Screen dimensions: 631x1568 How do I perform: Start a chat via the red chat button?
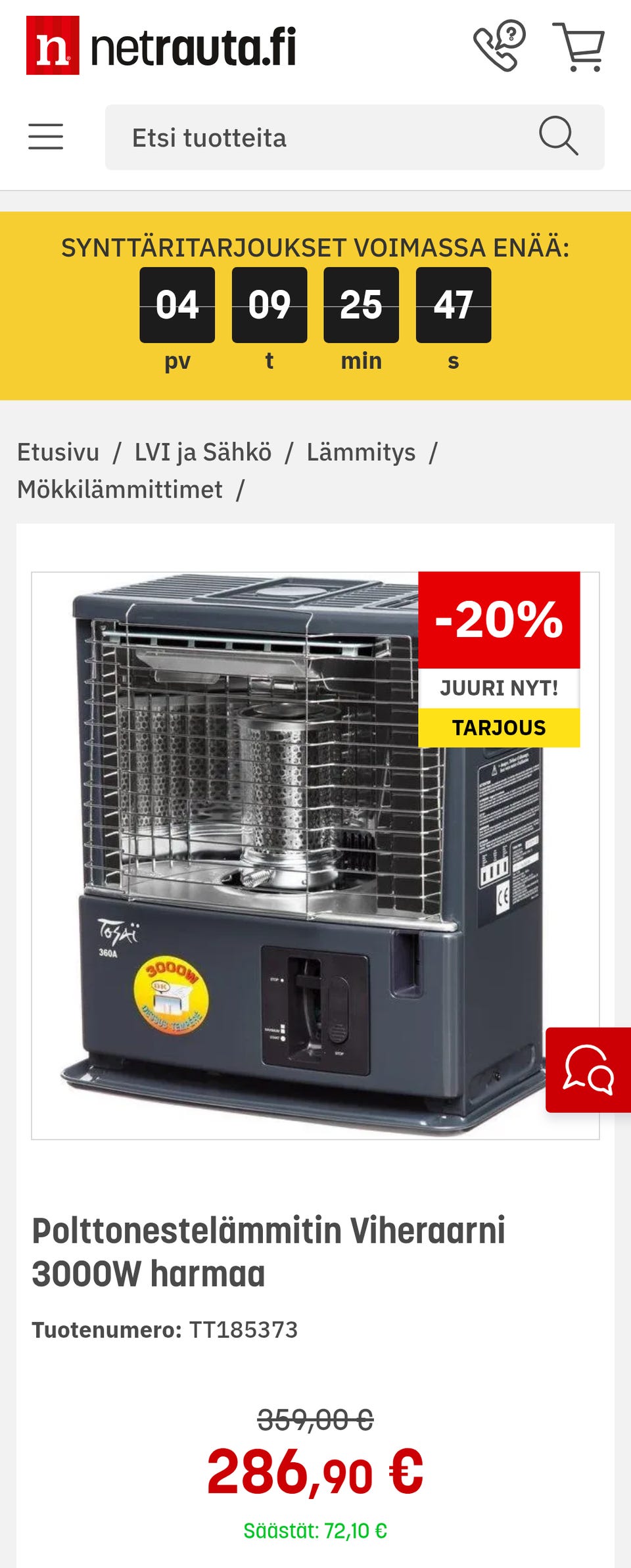click(588, 1070)
